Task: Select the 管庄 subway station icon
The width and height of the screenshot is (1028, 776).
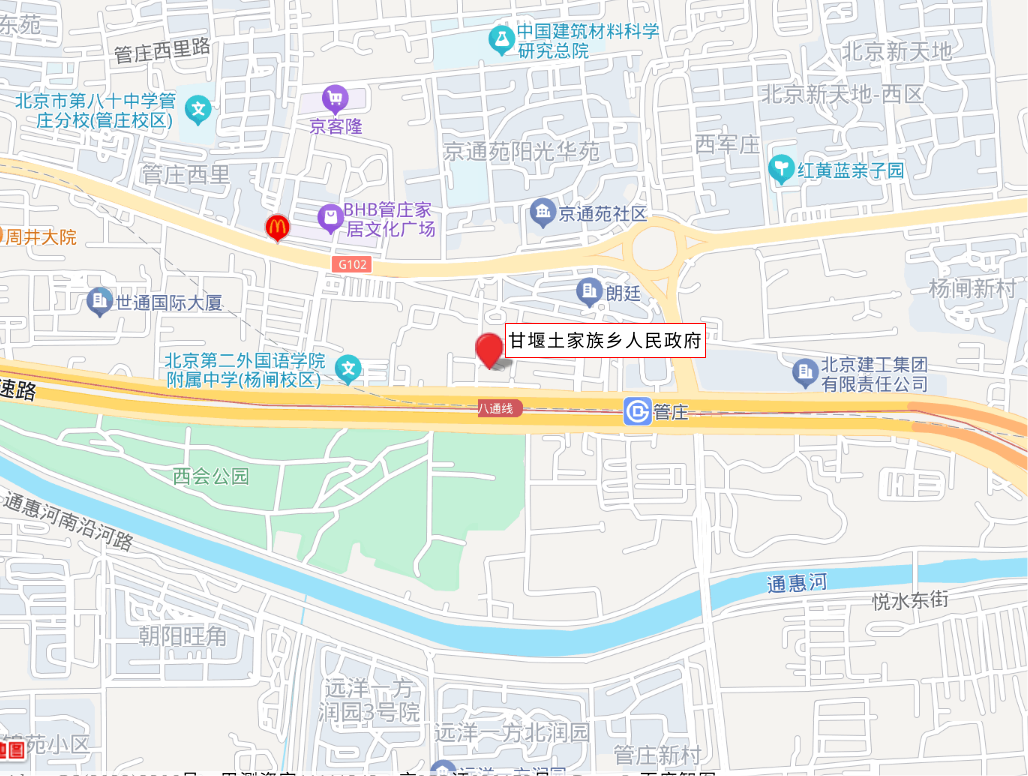Action: (637, 411)
